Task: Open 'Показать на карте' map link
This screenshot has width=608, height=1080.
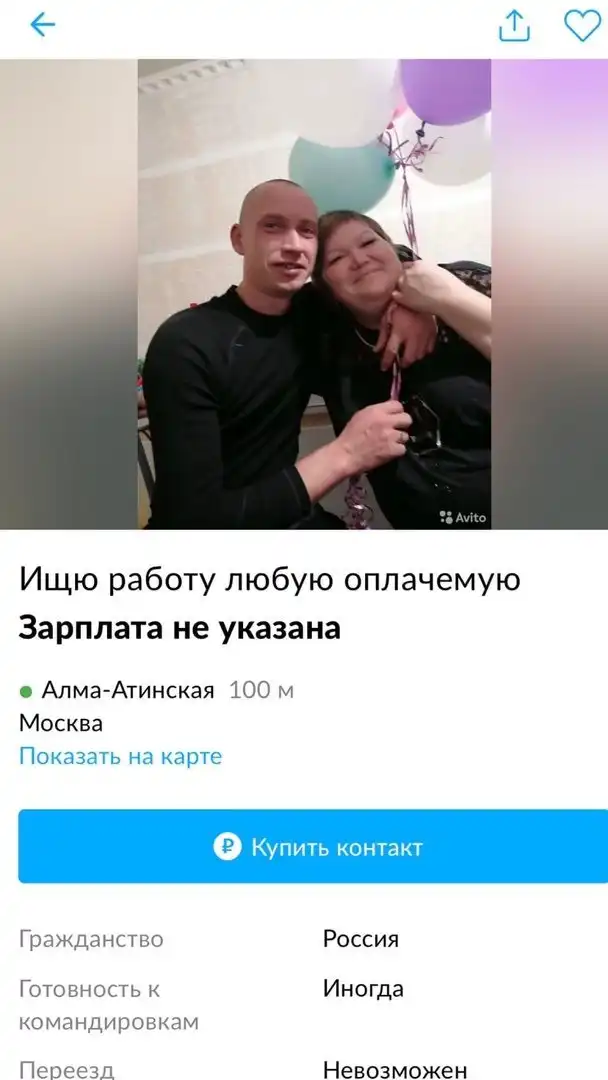Action: point(120,756)
